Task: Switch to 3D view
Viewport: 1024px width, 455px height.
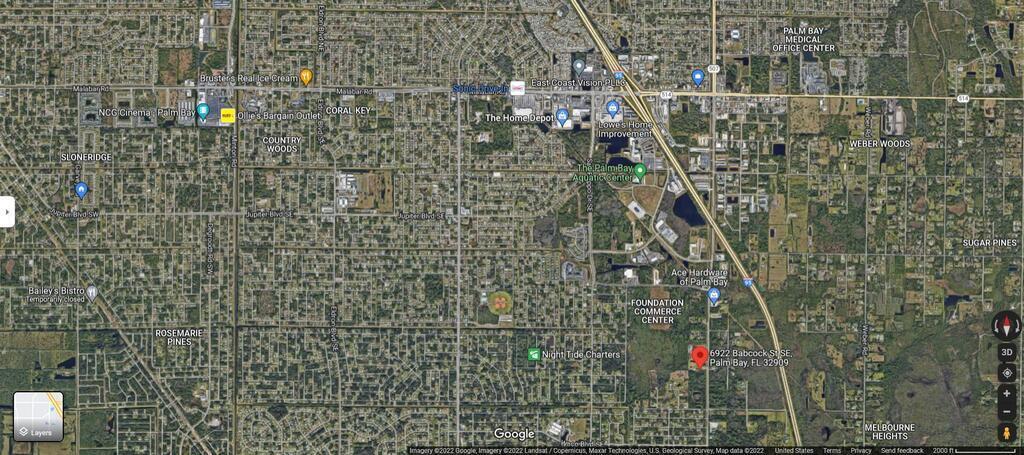Action: [x=1006, y=352]
